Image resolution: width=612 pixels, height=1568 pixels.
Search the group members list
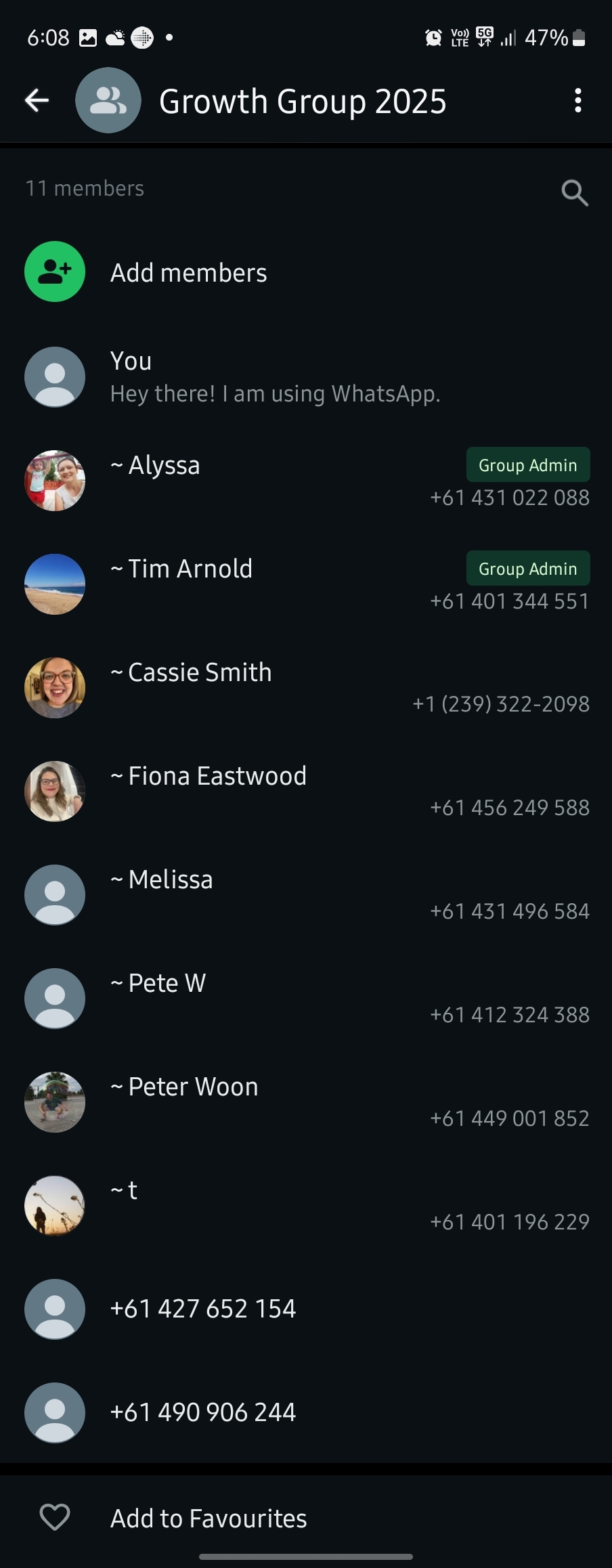pos(574,193)
